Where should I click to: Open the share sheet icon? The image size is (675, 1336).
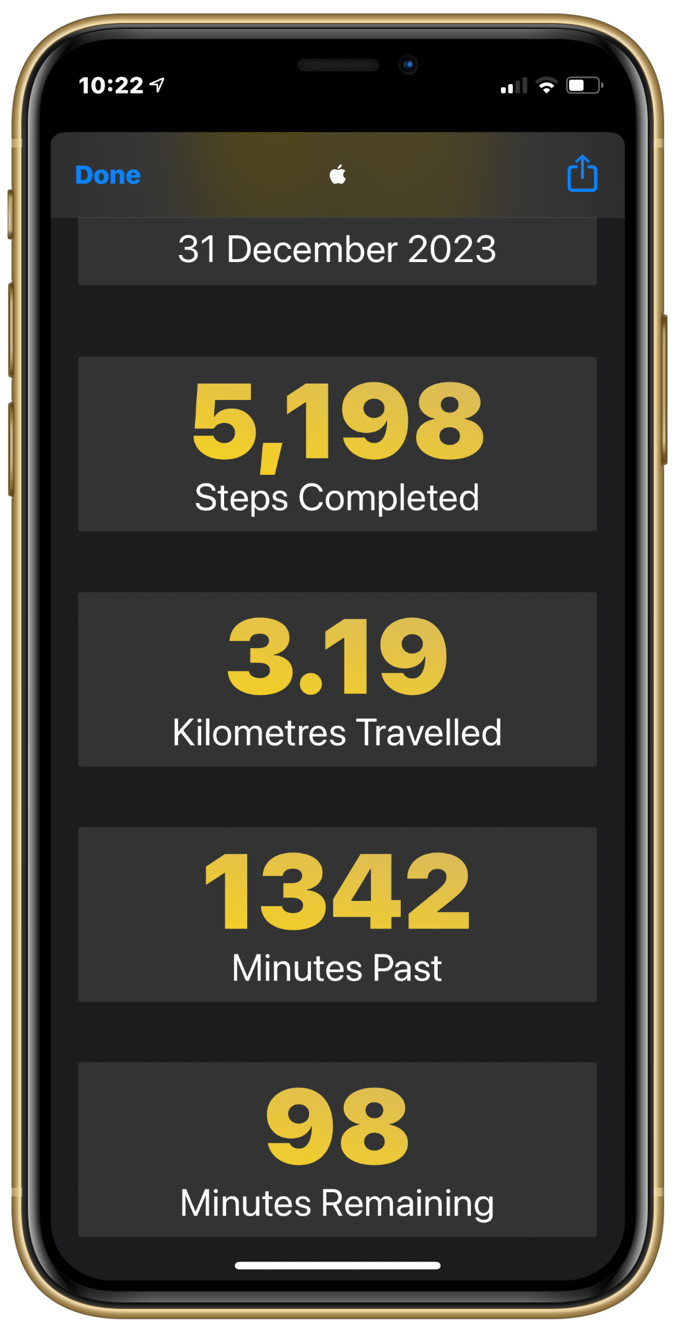(582, 173)
